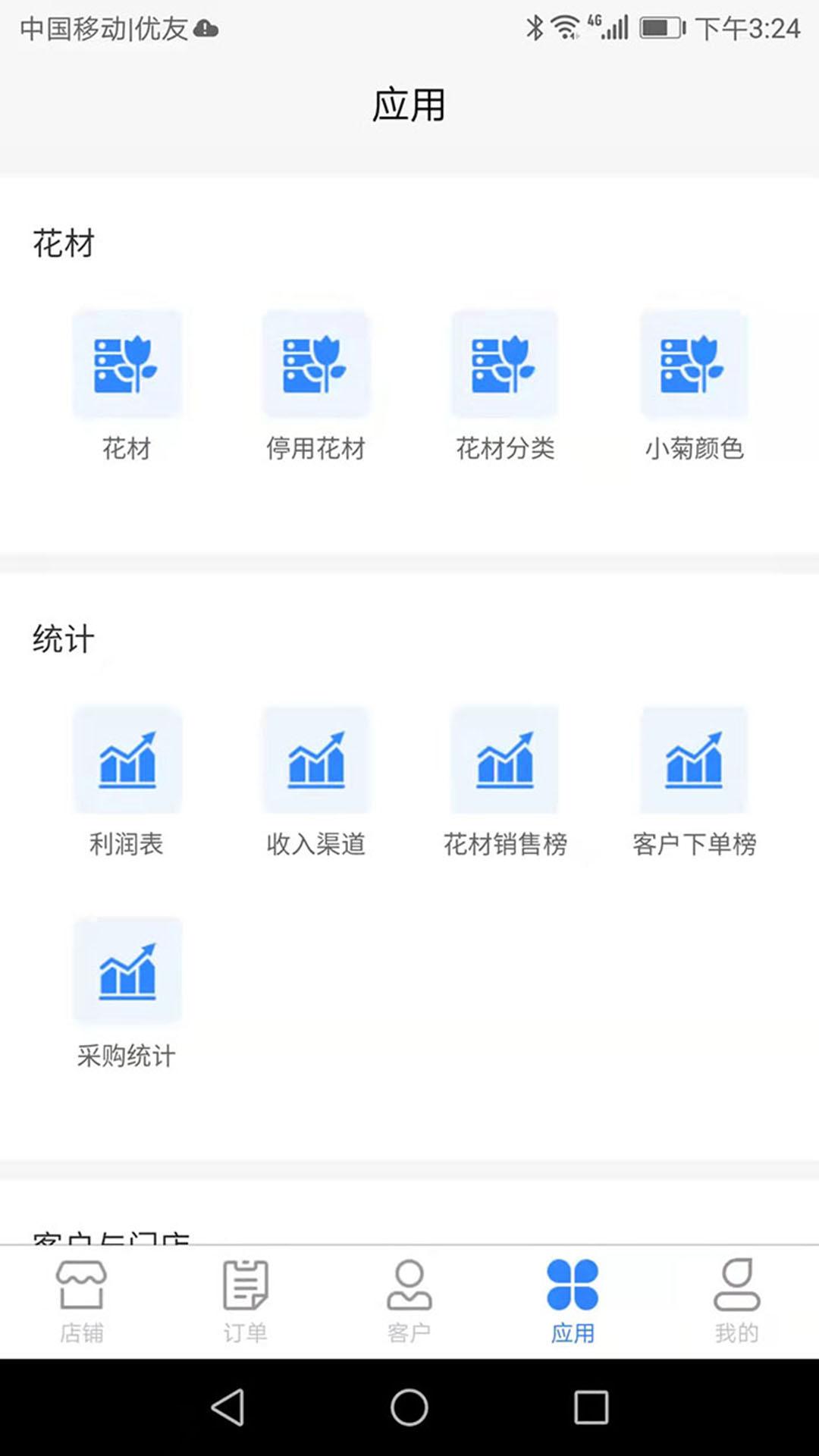The image size is (819, 1456).
Task: Select the 花材分类 flower category icon
Action: click(504, 364)
